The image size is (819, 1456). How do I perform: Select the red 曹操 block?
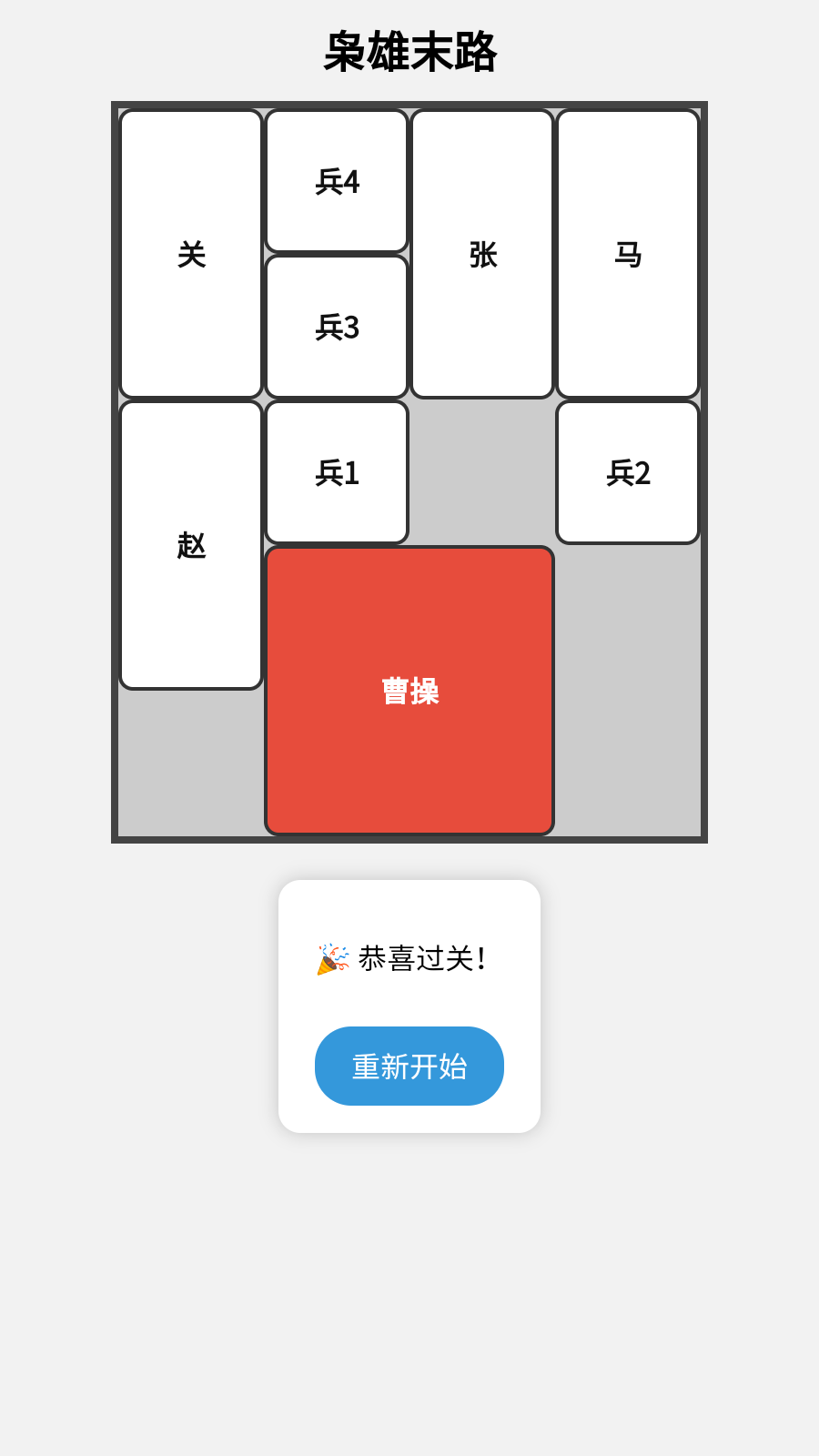409,691
